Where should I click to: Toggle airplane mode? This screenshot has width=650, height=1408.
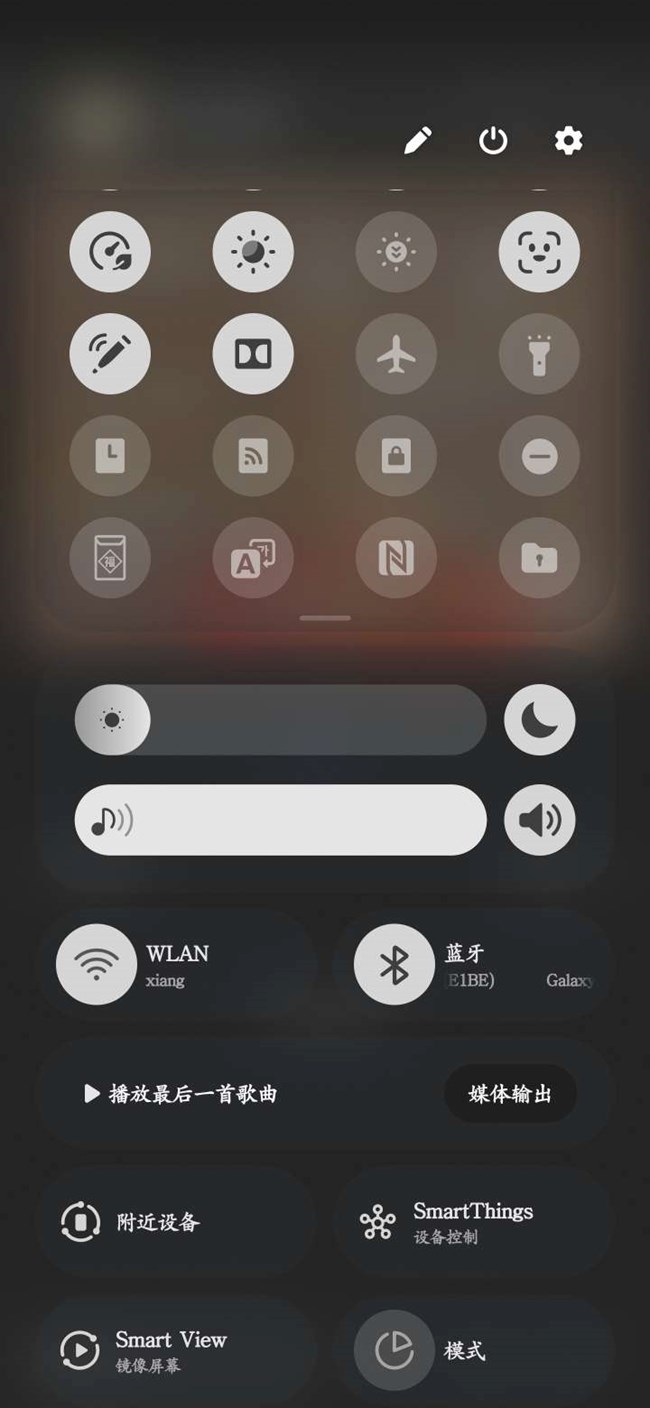click(396, 353)
